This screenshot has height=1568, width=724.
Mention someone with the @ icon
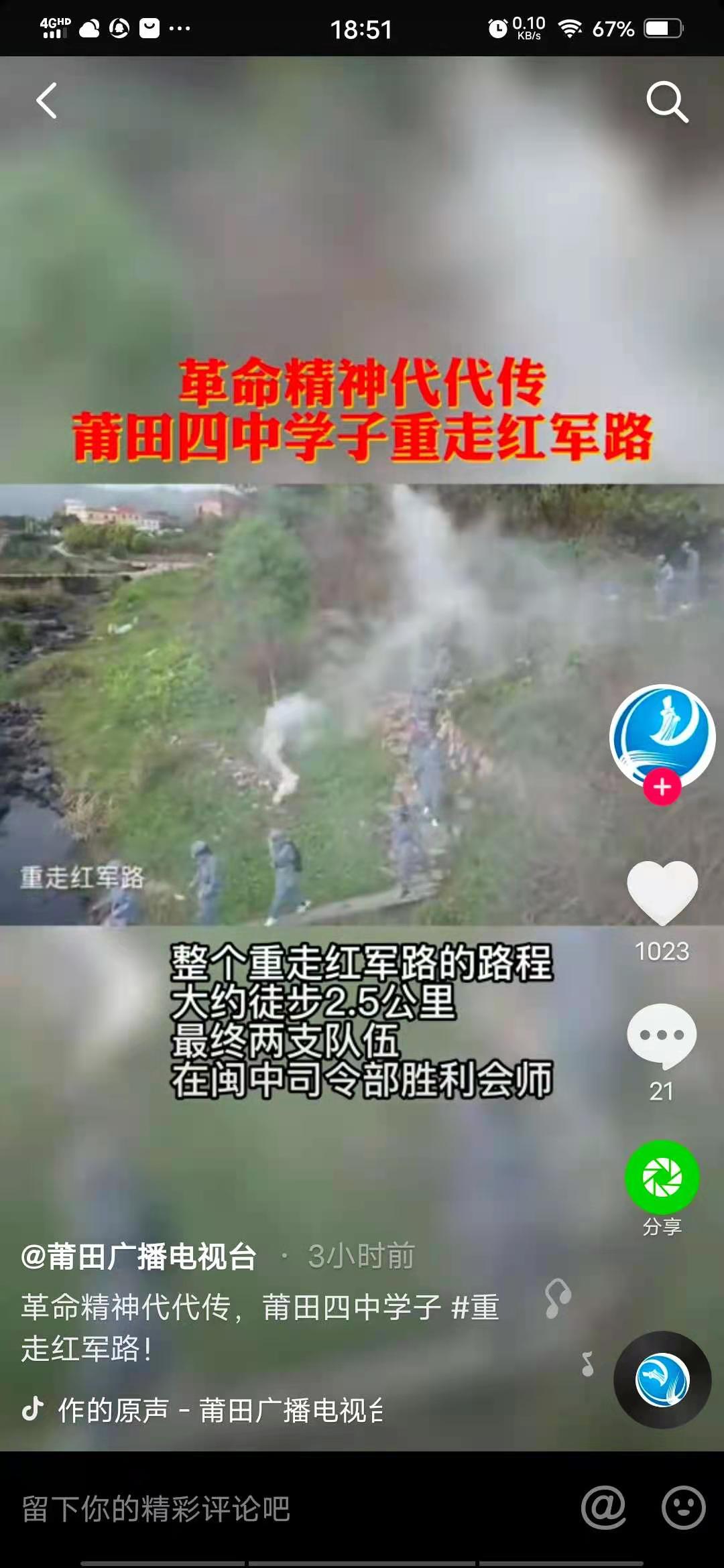(x=603, y=1508)
